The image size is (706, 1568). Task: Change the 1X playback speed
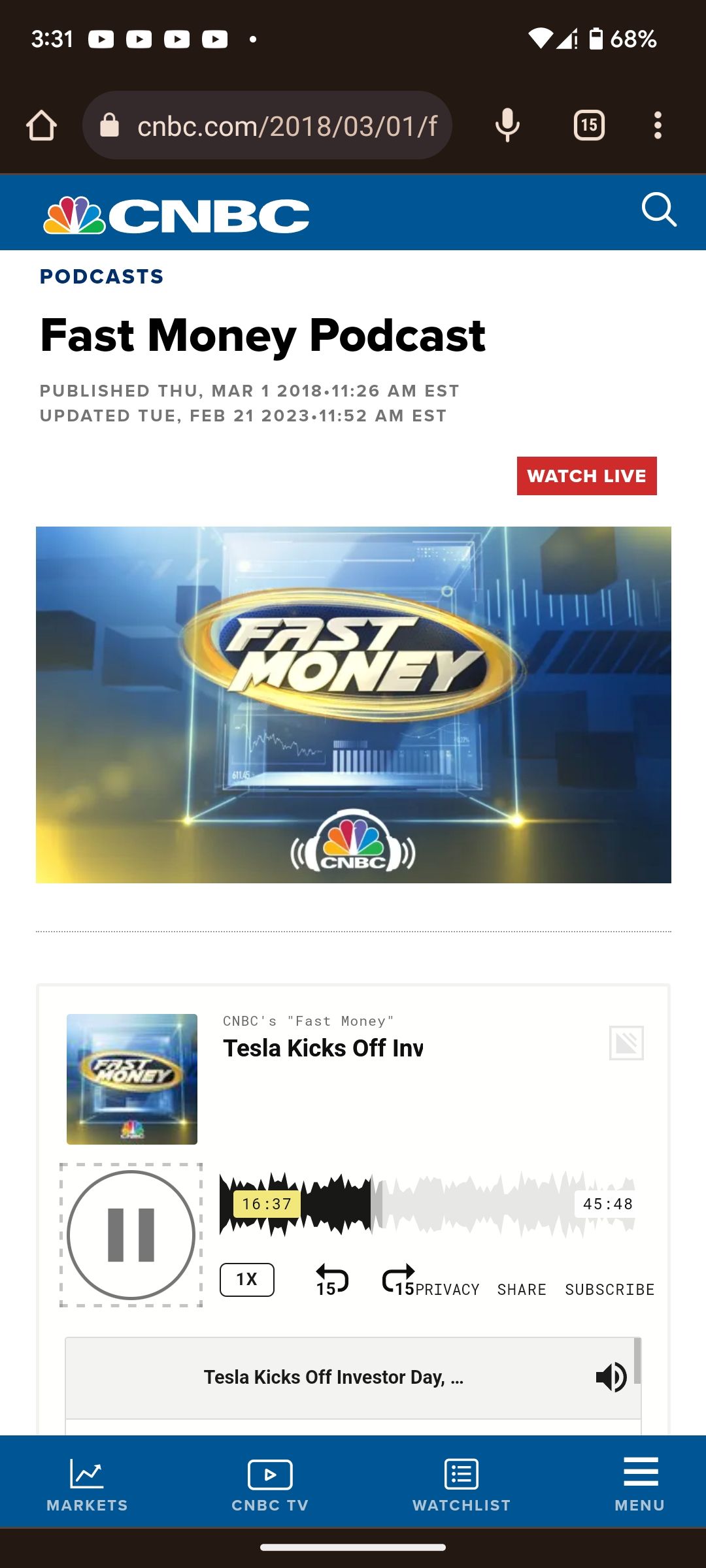246,1279
